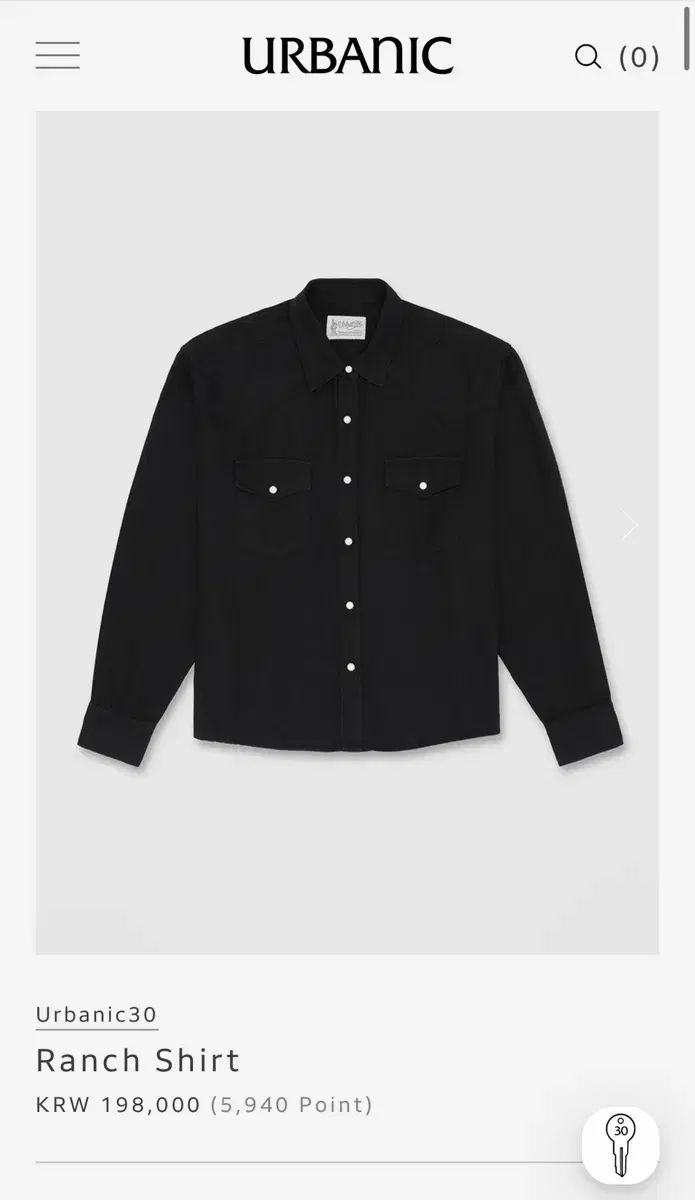Open the shopping cart (0)
Viewport: 695px width, 1200px height.
coord(640,57)
